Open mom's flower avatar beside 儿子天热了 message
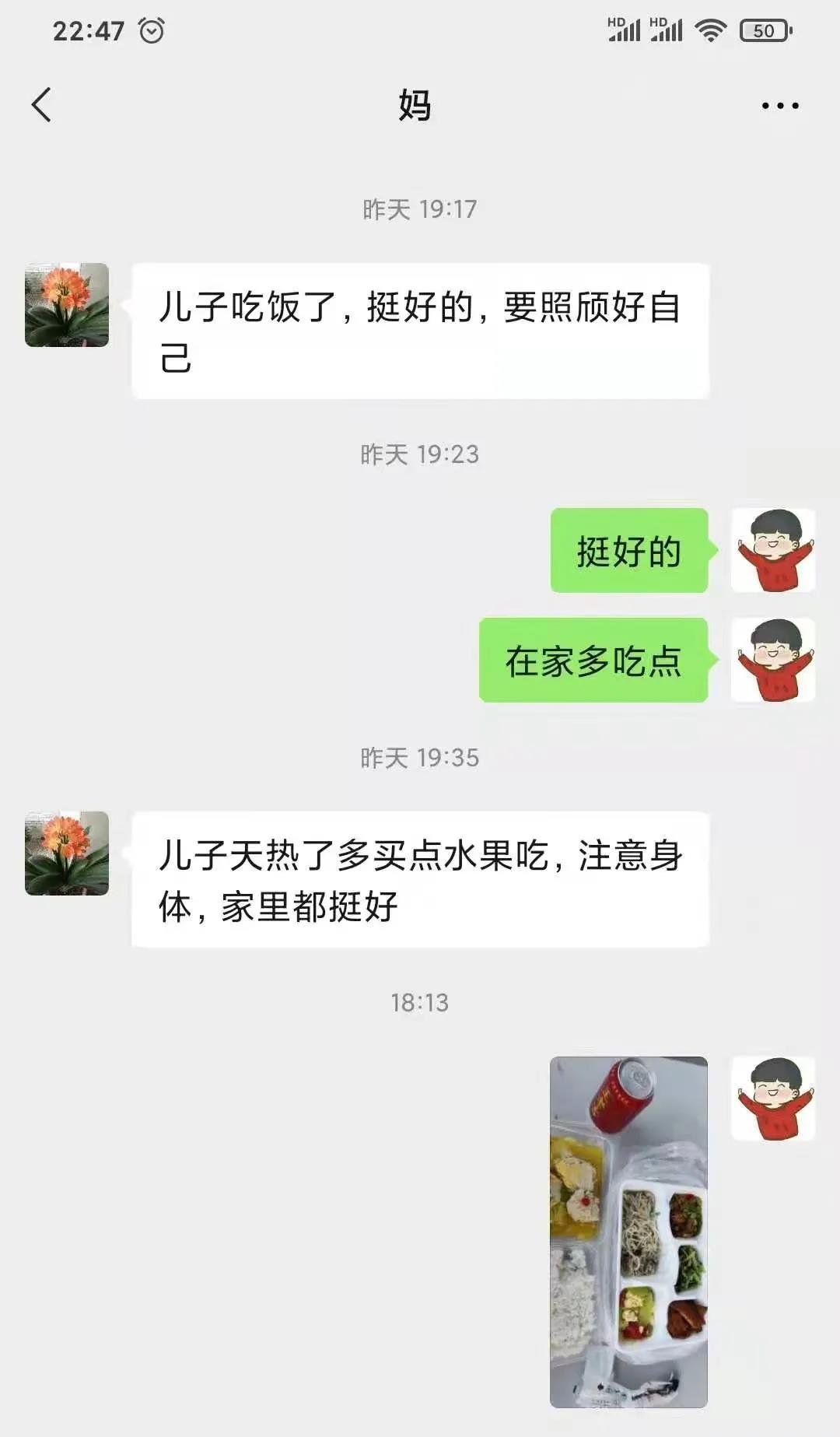 pyautogui.click(x=67, y=853)
